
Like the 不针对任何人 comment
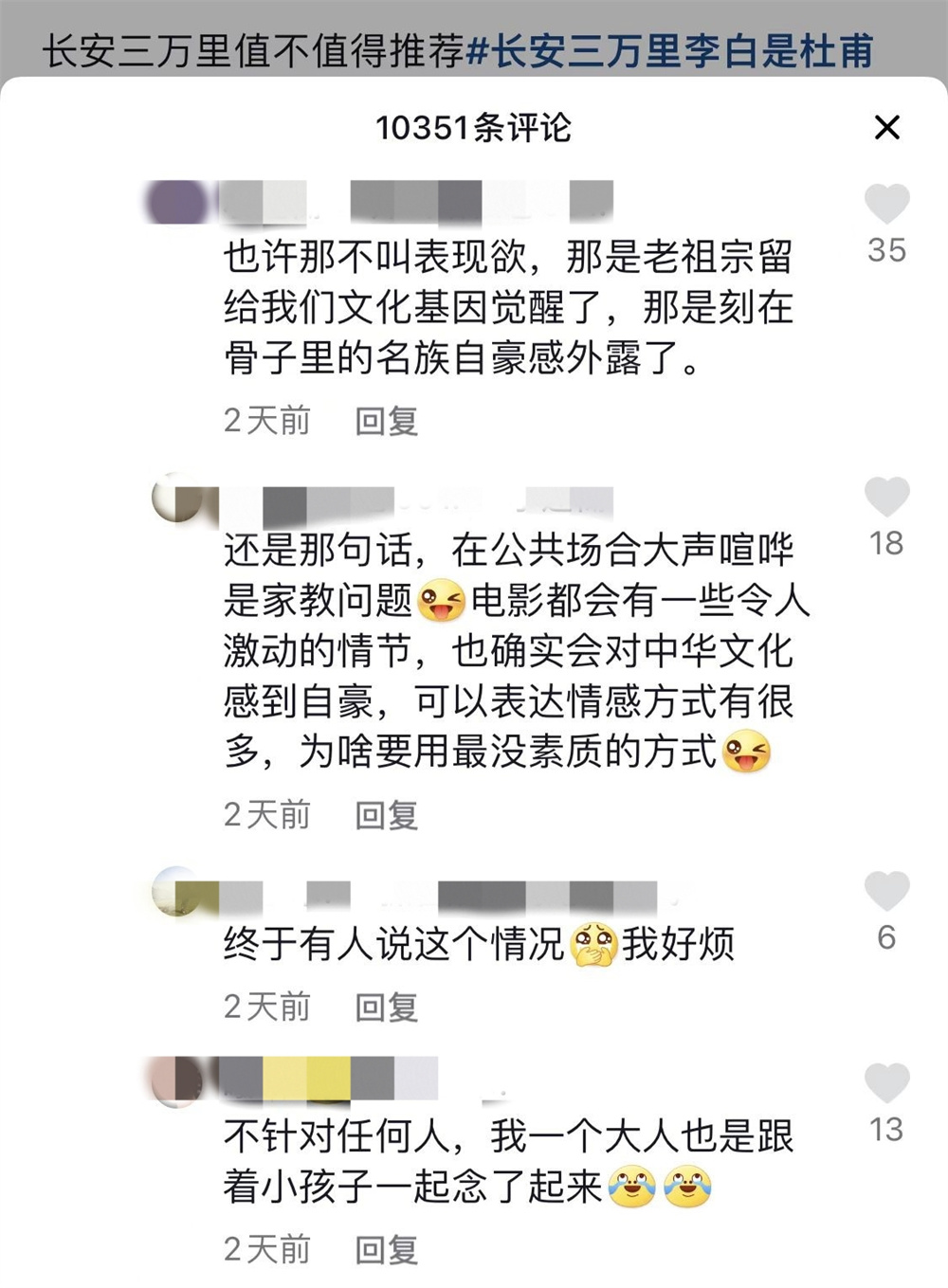click(x=886, y=1083)
